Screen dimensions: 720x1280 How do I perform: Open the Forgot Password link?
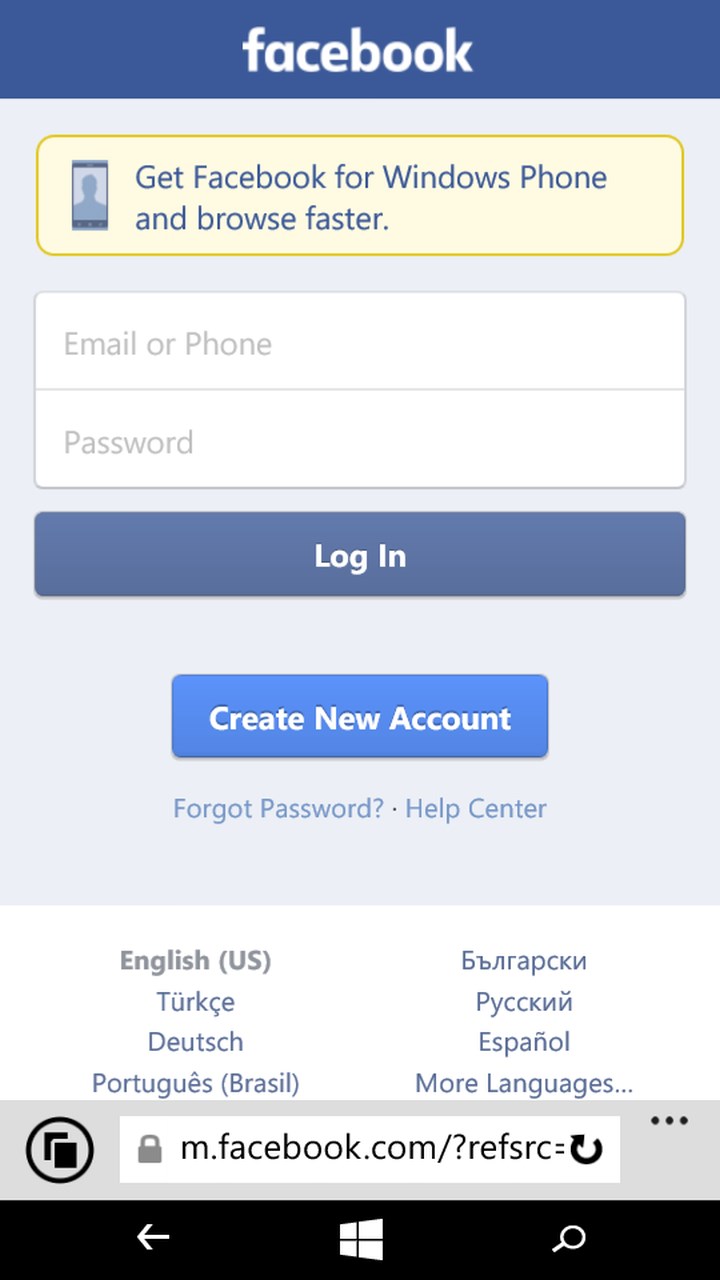pyautogui.click(x=278, y=808)
